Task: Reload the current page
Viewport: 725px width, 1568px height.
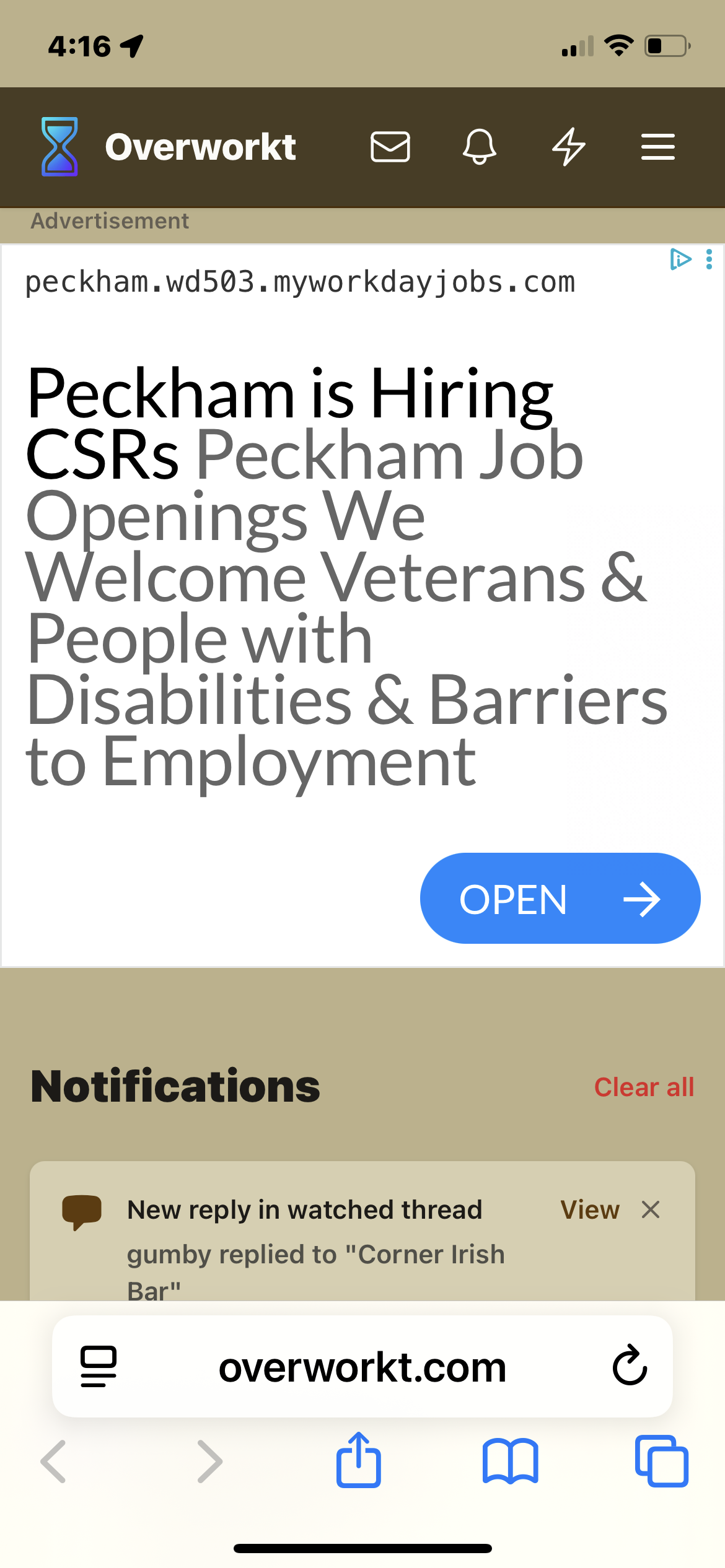Action: click(630, 1366)
